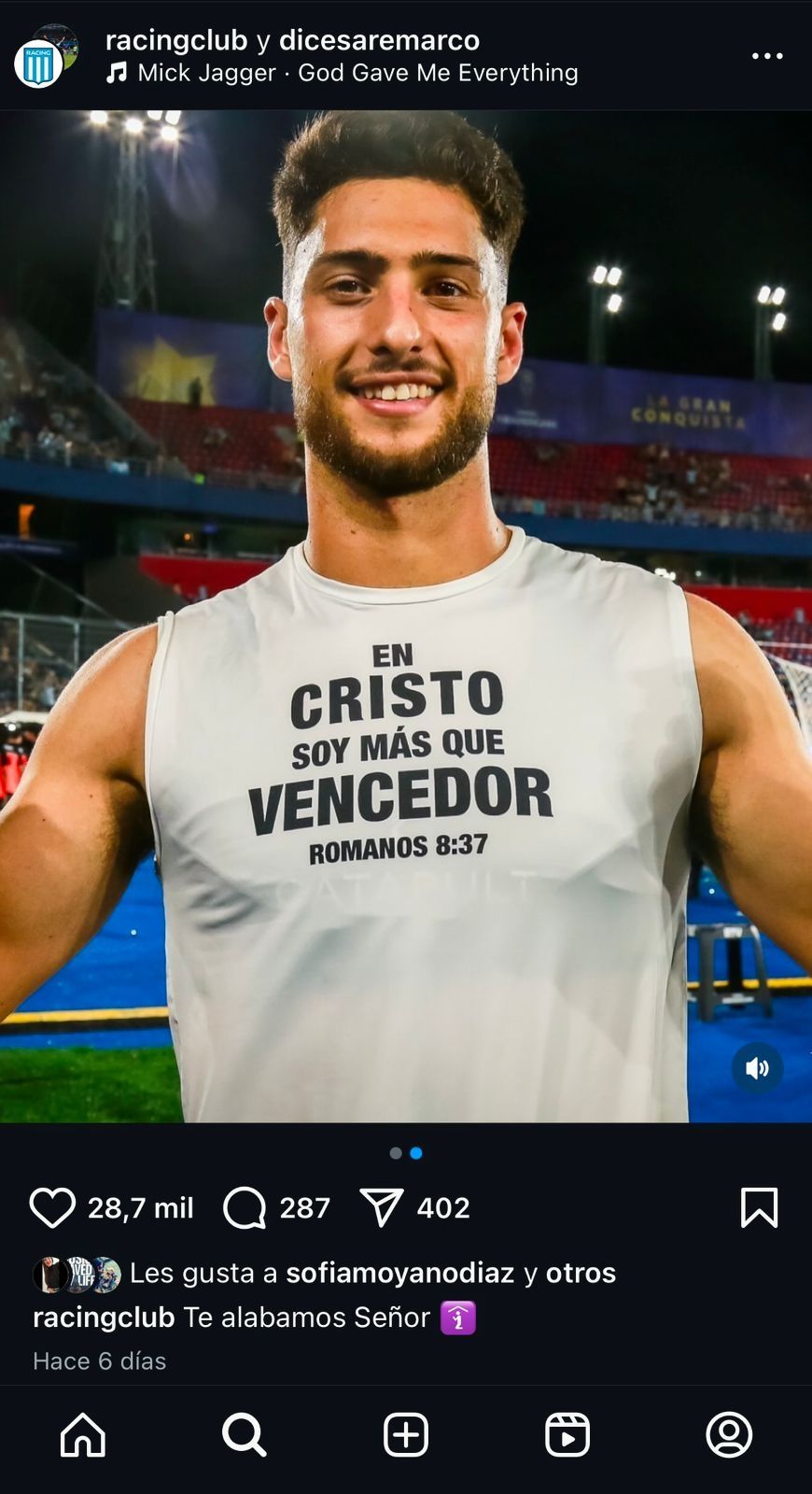Share this post via the paper plane
This screenshot has height=1494, width=812.
(x=382, y=1207)
